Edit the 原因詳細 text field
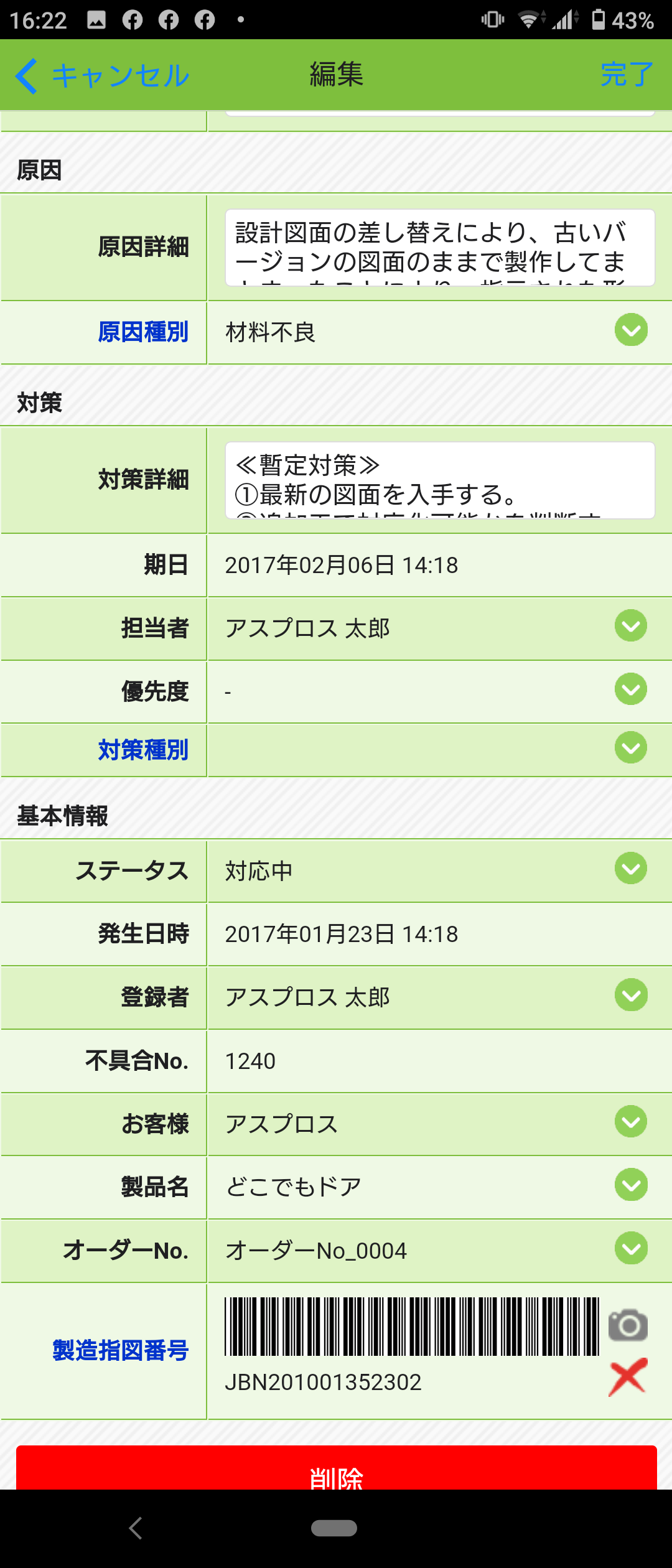This screenshot has width=672, height=1568. coord(439,248)
